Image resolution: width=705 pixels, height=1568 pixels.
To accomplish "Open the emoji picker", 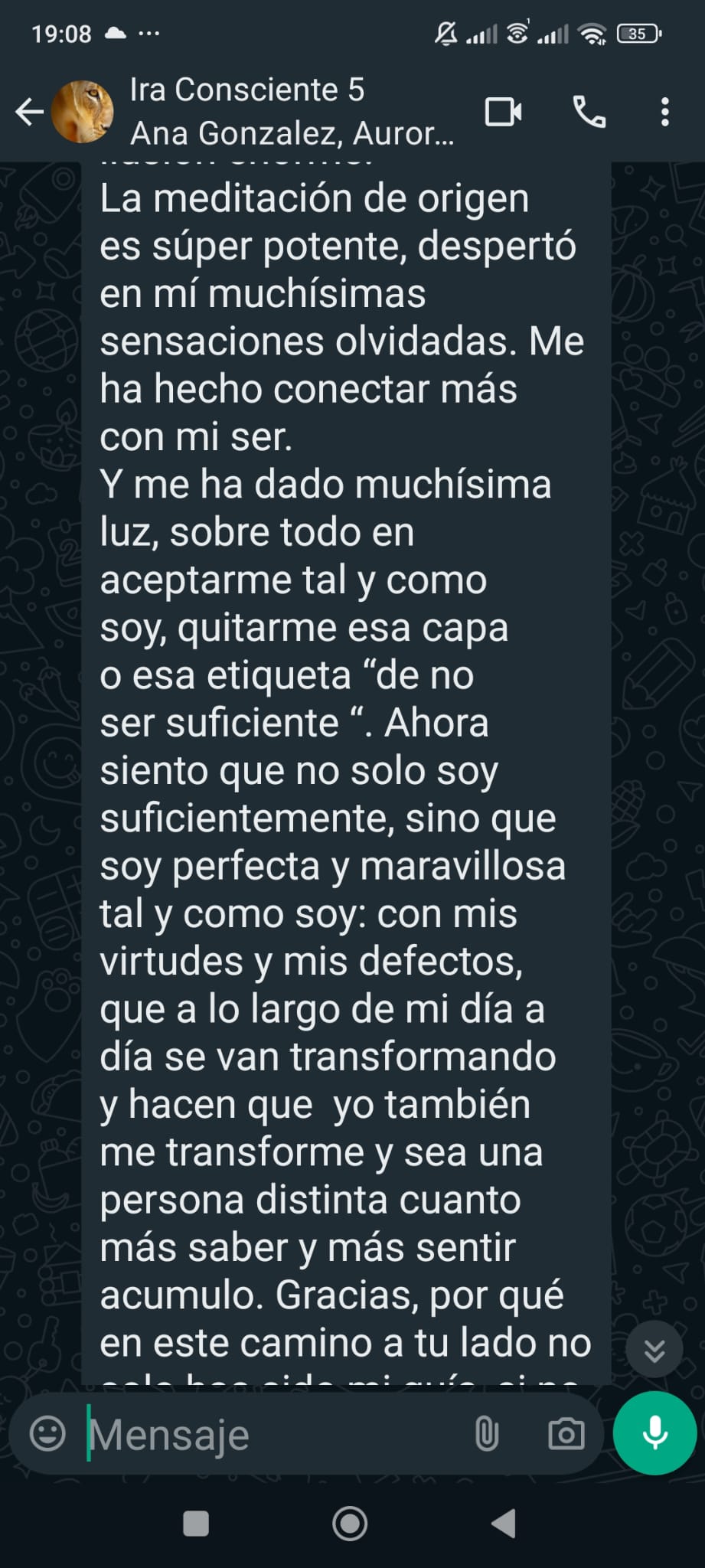I will click(x=47, y=1433).
